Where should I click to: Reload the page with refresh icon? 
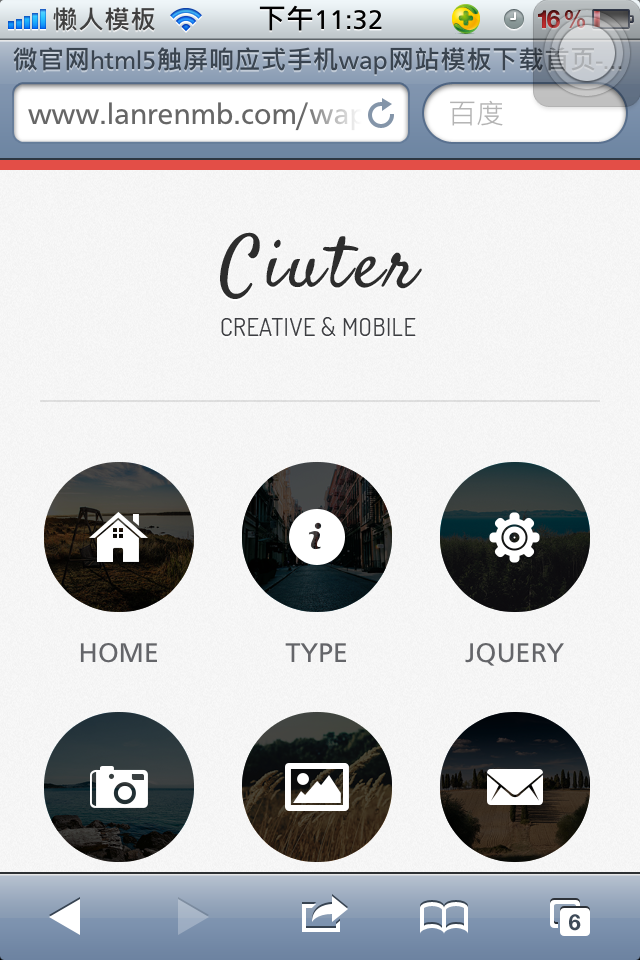click(x=381, y=114)
